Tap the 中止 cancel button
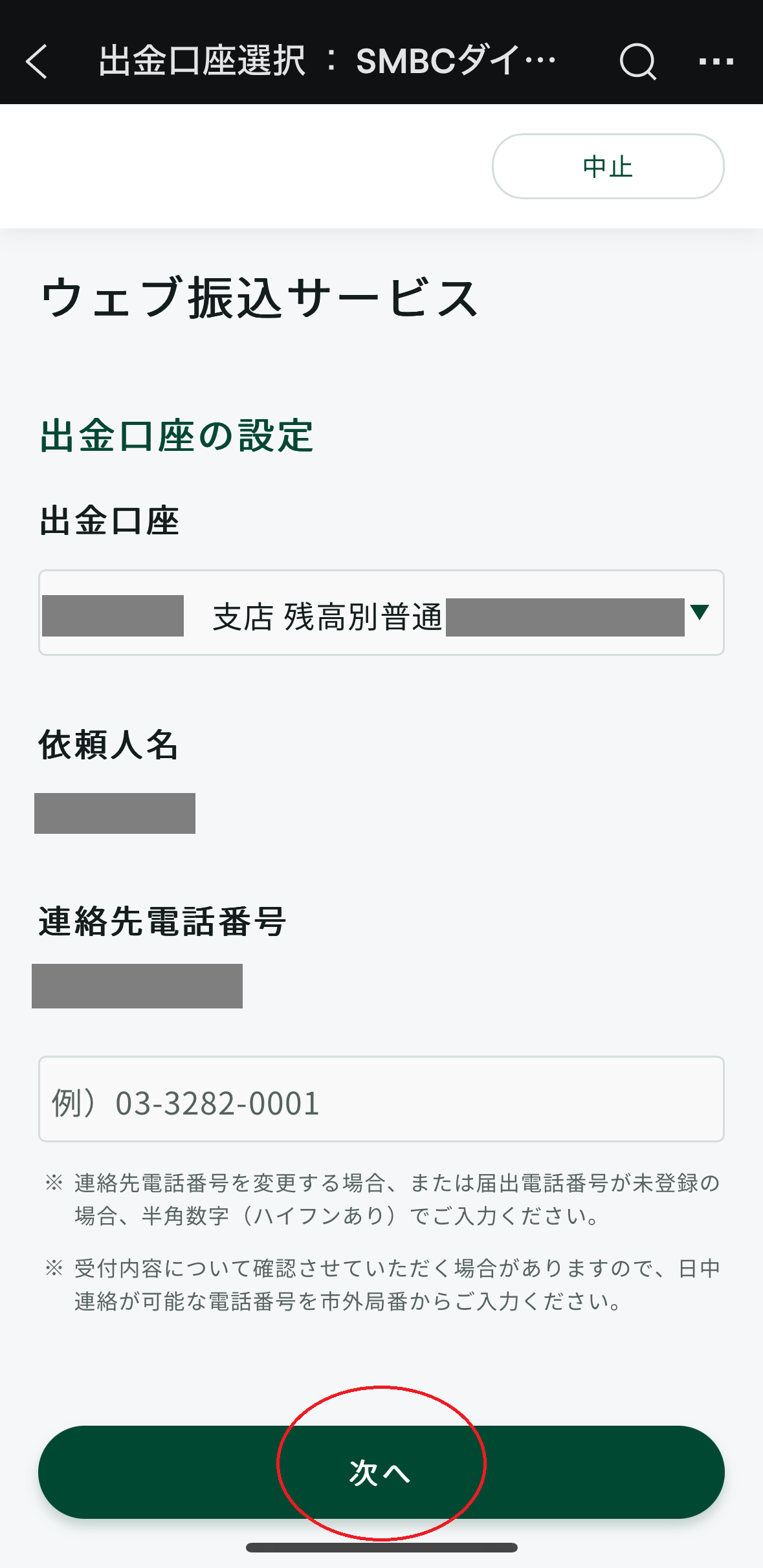This screenshot has height=1568, width=763. [608, 166]
